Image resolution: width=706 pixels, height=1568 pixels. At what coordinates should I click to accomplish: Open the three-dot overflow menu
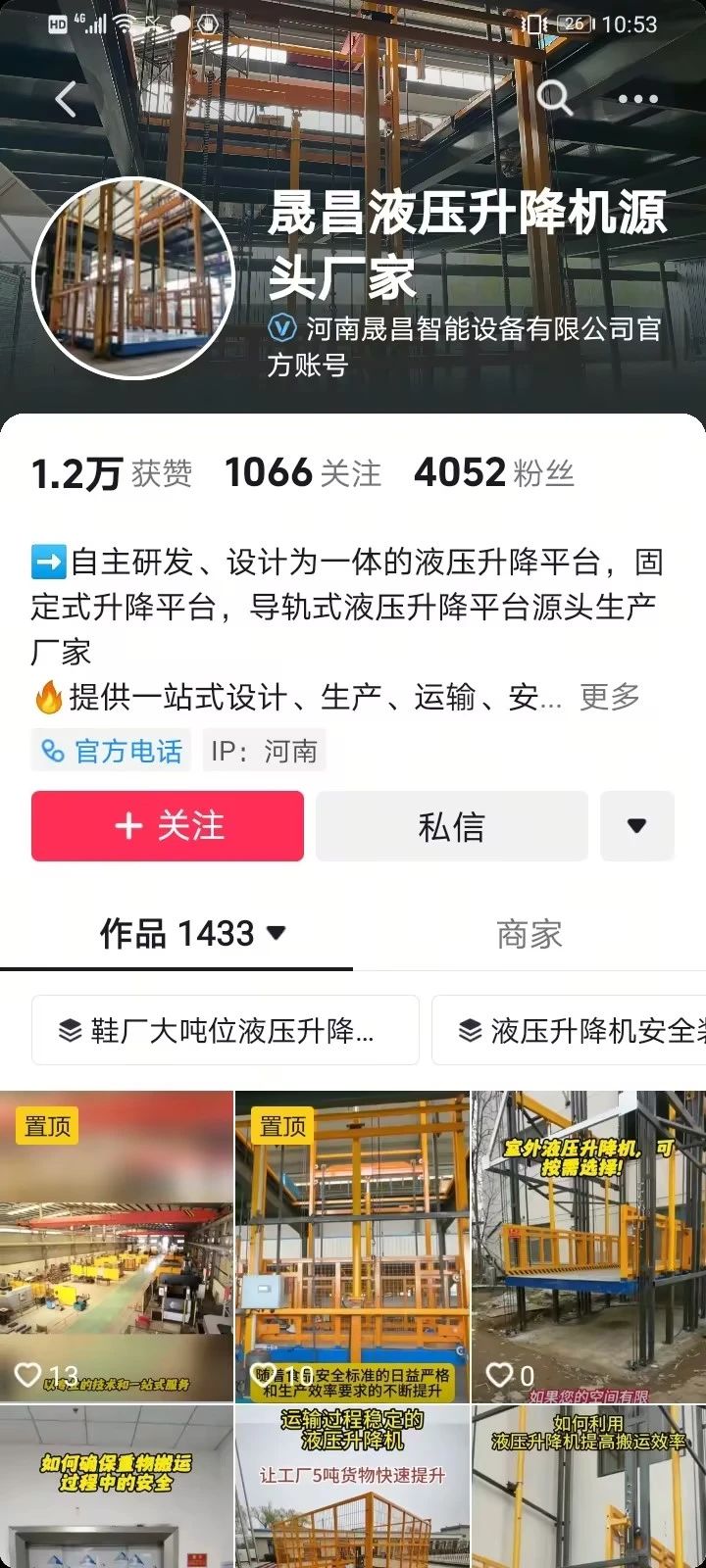click(x=637, y=99)
